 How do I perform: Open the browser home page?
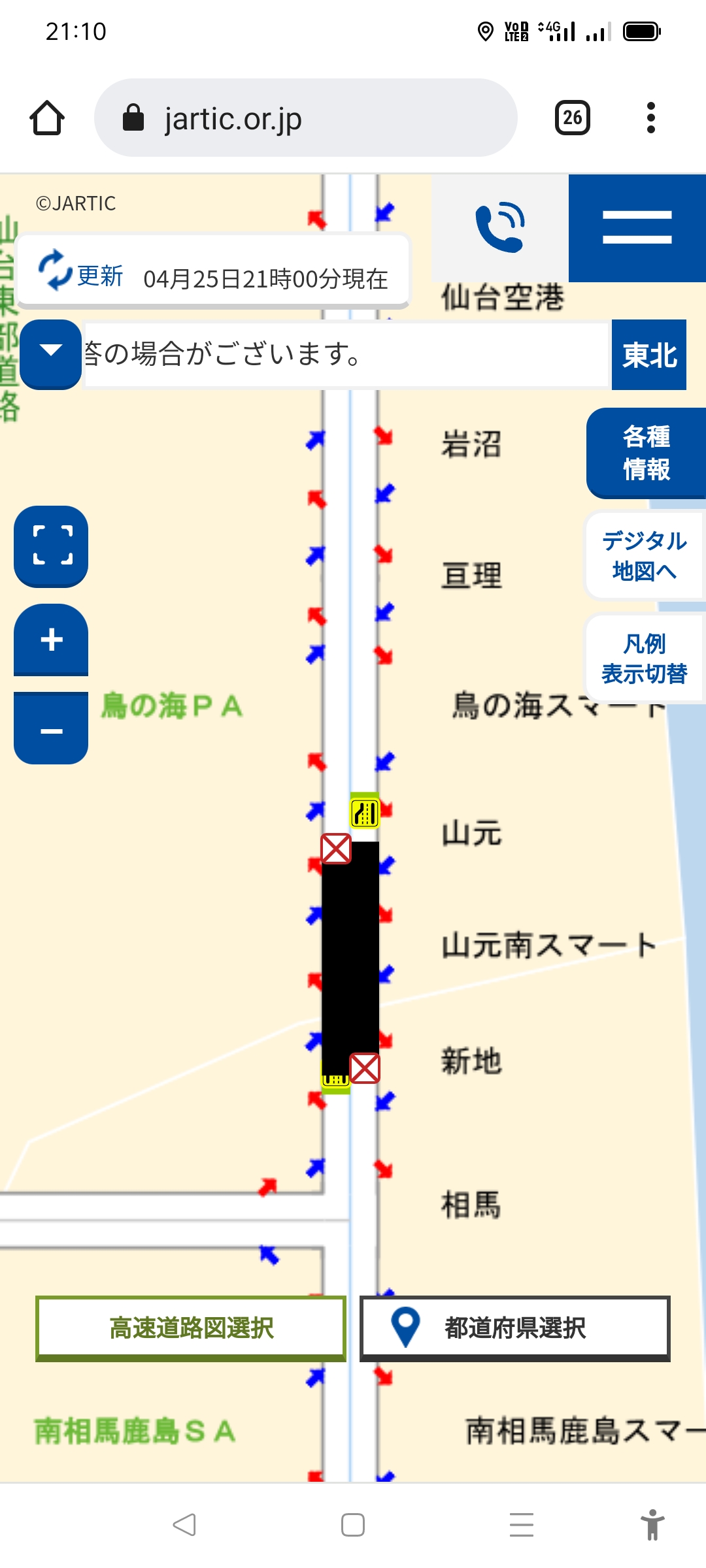47,118
